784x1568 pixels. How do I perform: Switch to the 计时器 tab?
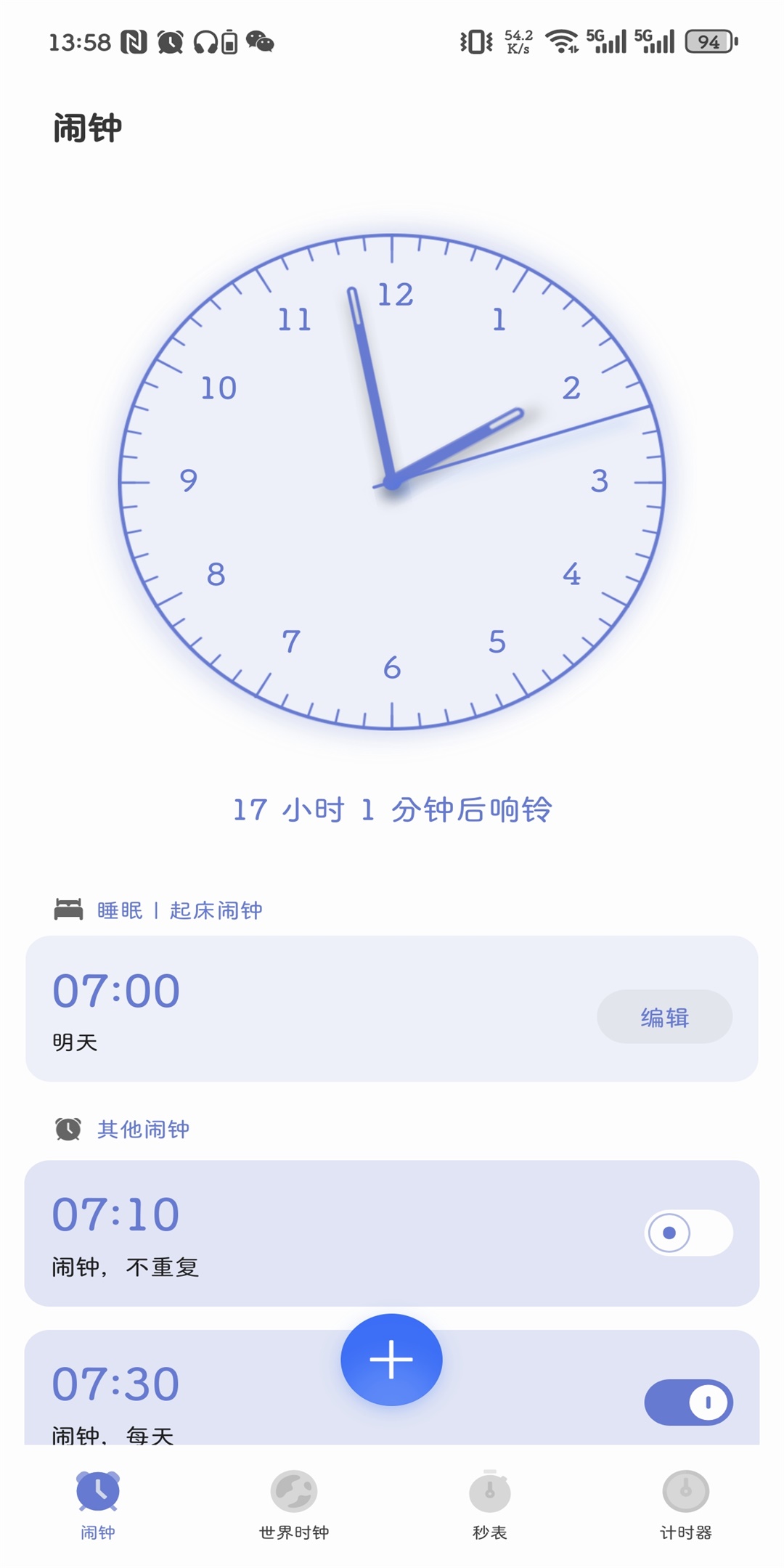click(685, 1504)
